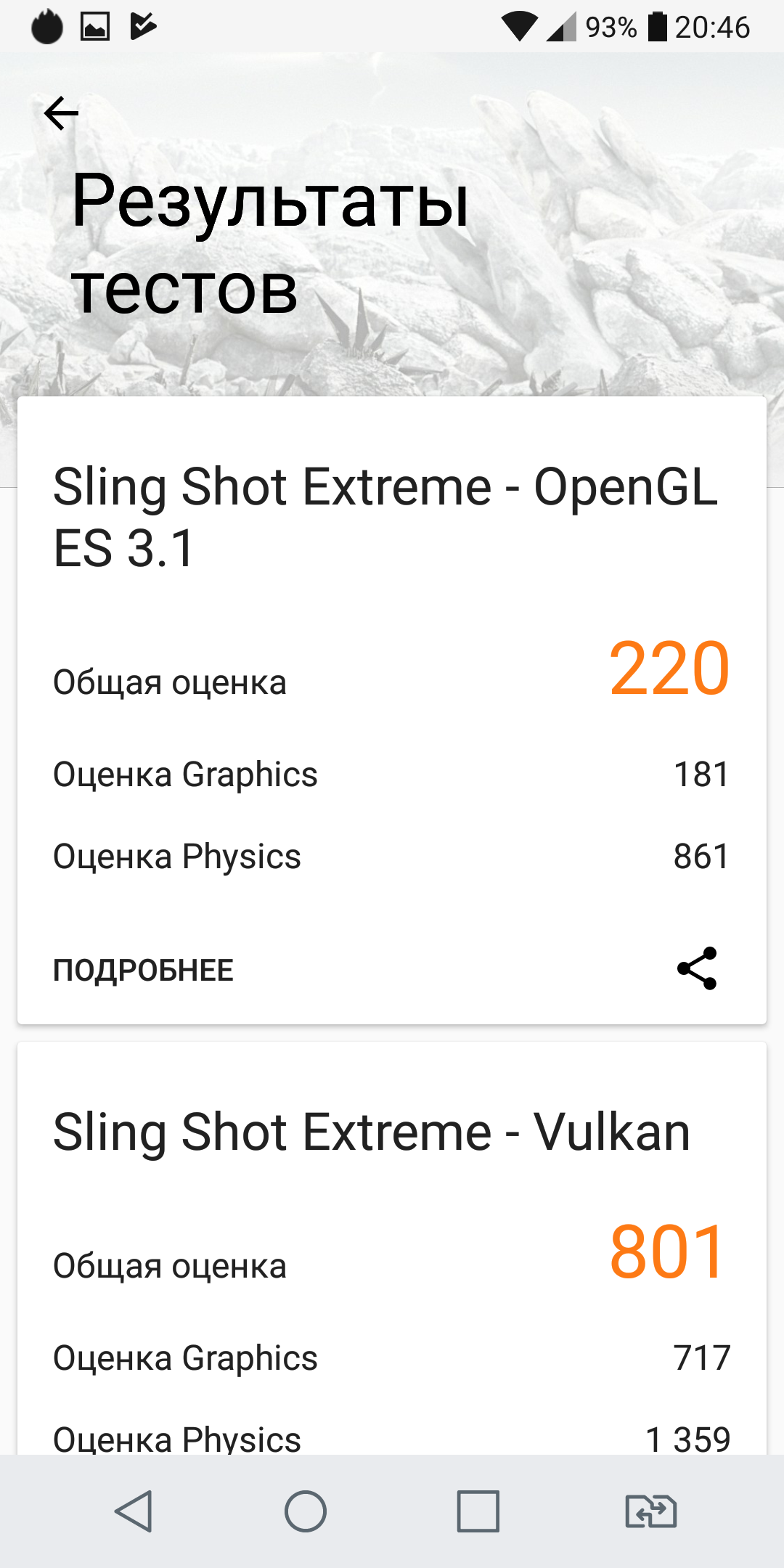784x1568 pixels.
Task: Go back using the top arrow
Action: 61,113
